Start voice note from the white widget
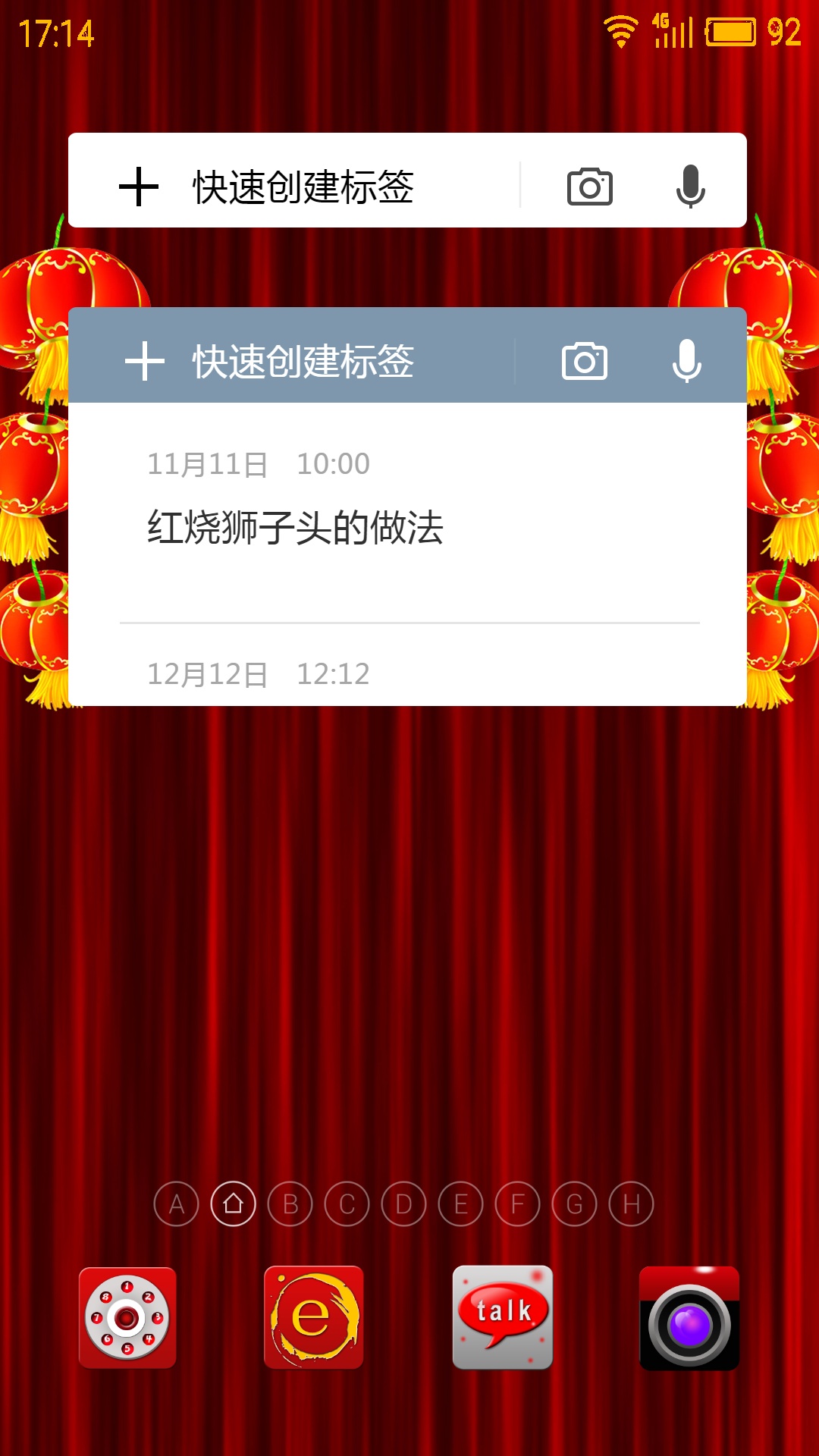This screenshot has height=1456, width=819. click(690, 187)
